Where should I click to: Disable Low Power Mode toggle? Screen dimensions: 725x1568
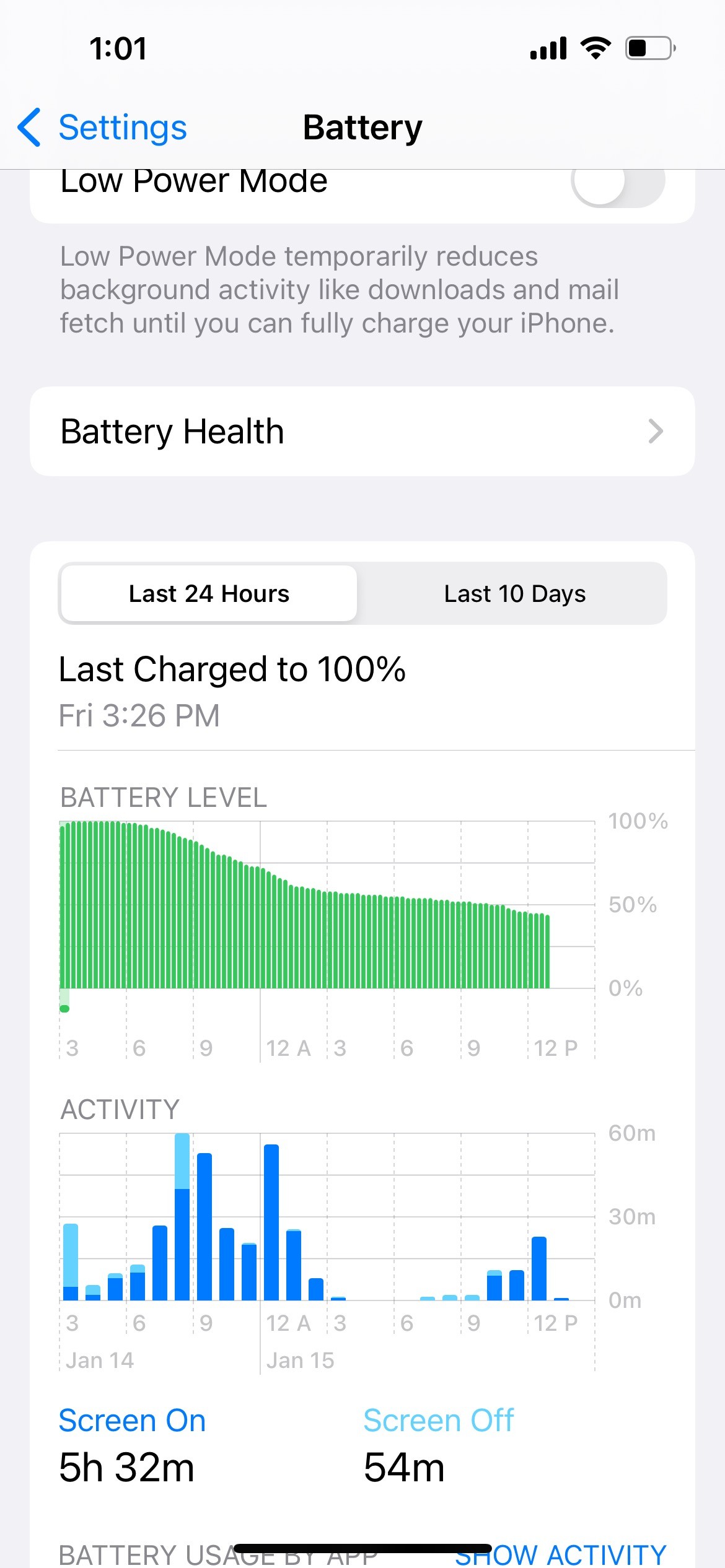(x=620, y=186)
